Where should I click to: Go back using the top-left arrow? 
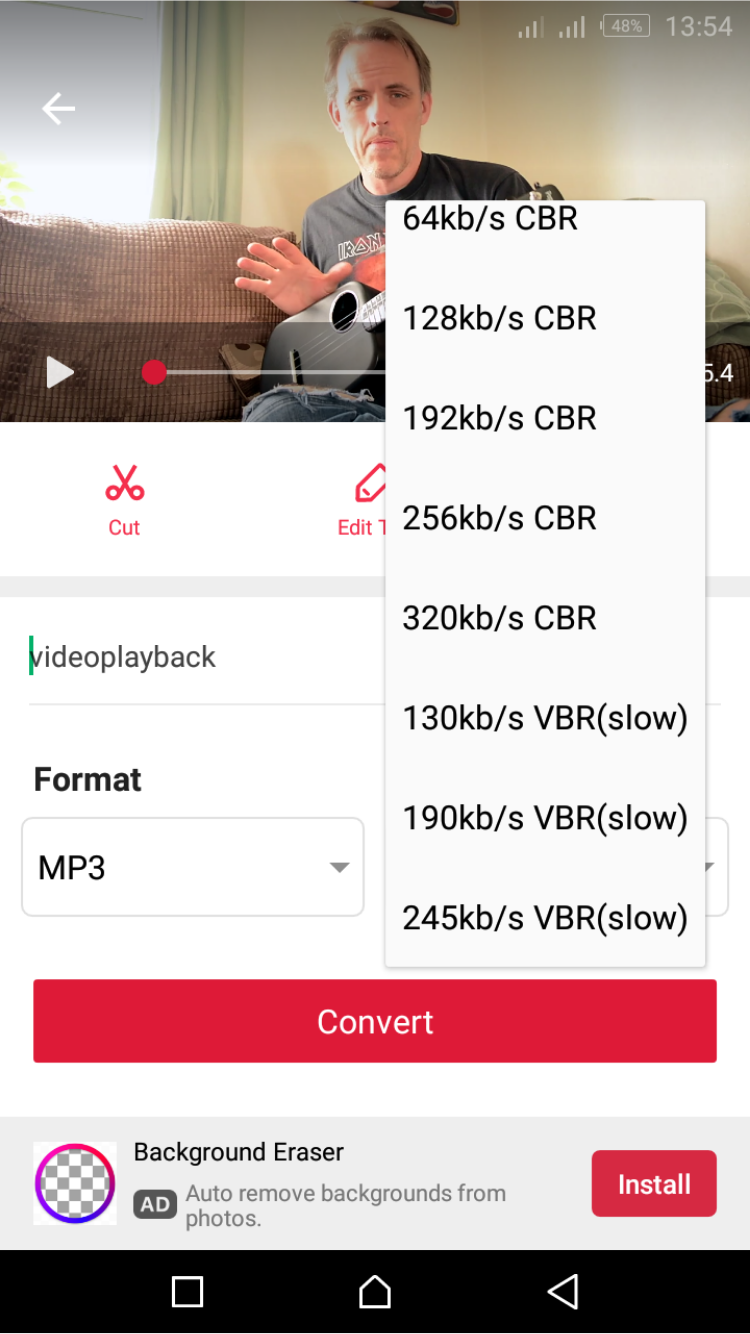(58, 108)
